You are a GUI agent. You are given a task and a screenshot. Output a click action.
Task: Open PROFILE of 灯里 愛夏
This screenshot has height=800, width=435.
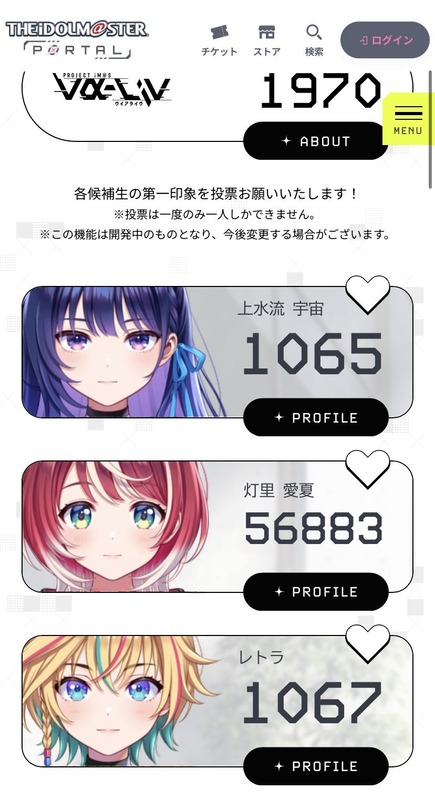pos(316,592)
